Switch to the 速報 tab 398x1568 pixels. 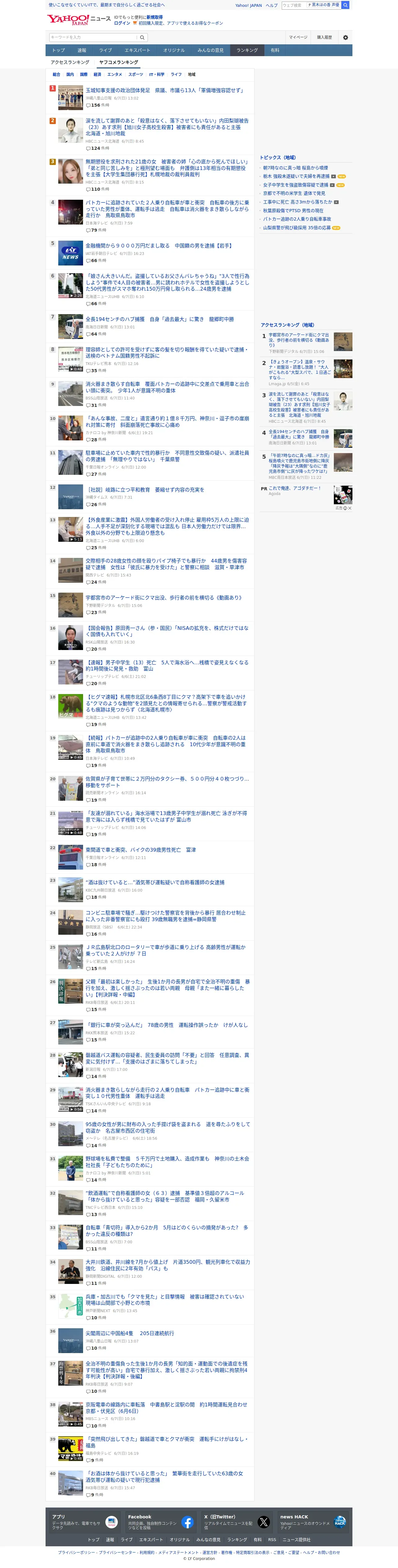(x=82, y=51)
